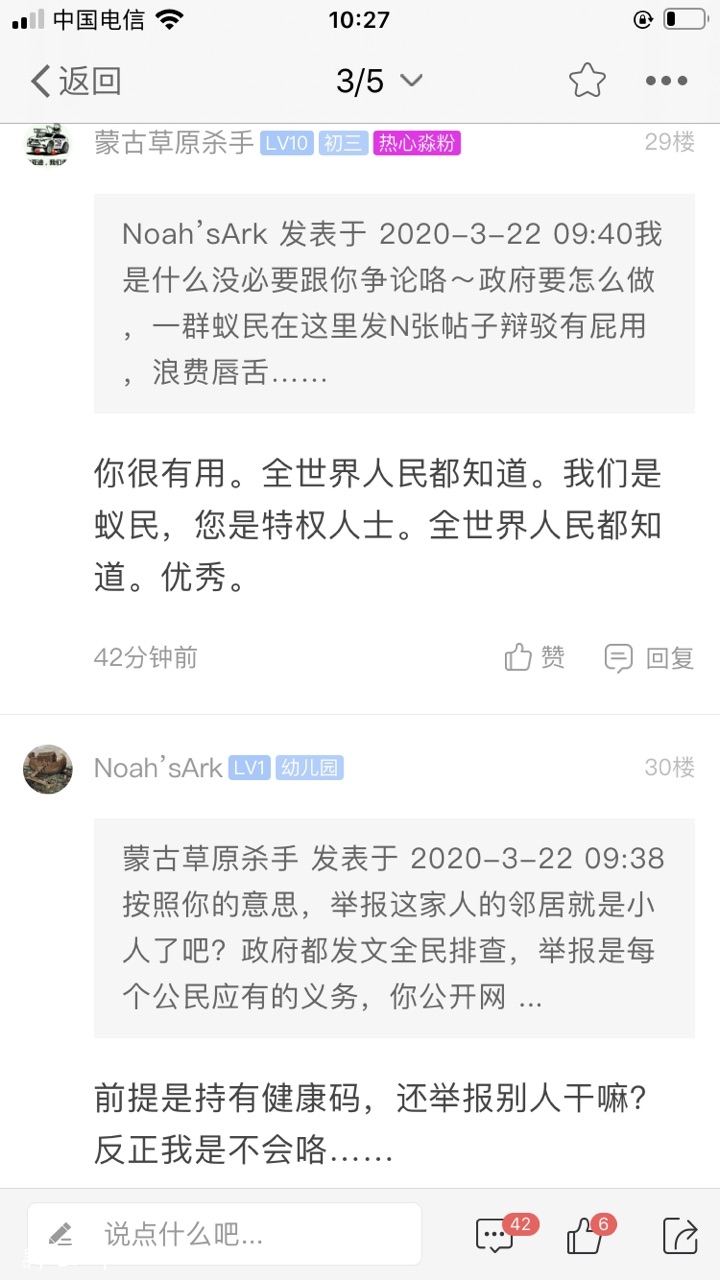Viewport: 720px width, 1280px height.
Task: Expand the 3/5 page selector
Action: [378, 81]
